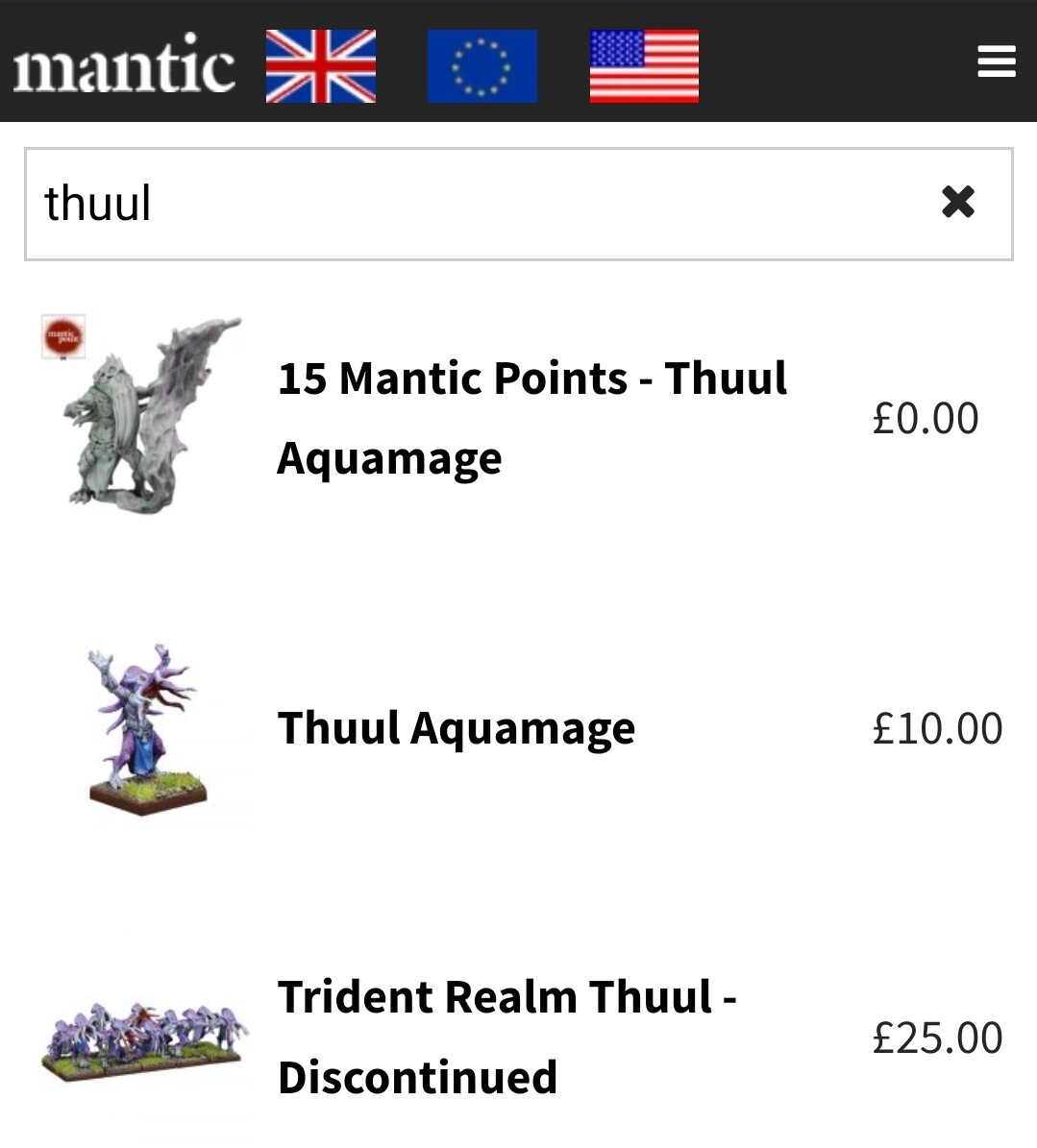Go to the Mantic homepage logo
Screen dimensions: 1037x1148
click(x=124, y=64)
